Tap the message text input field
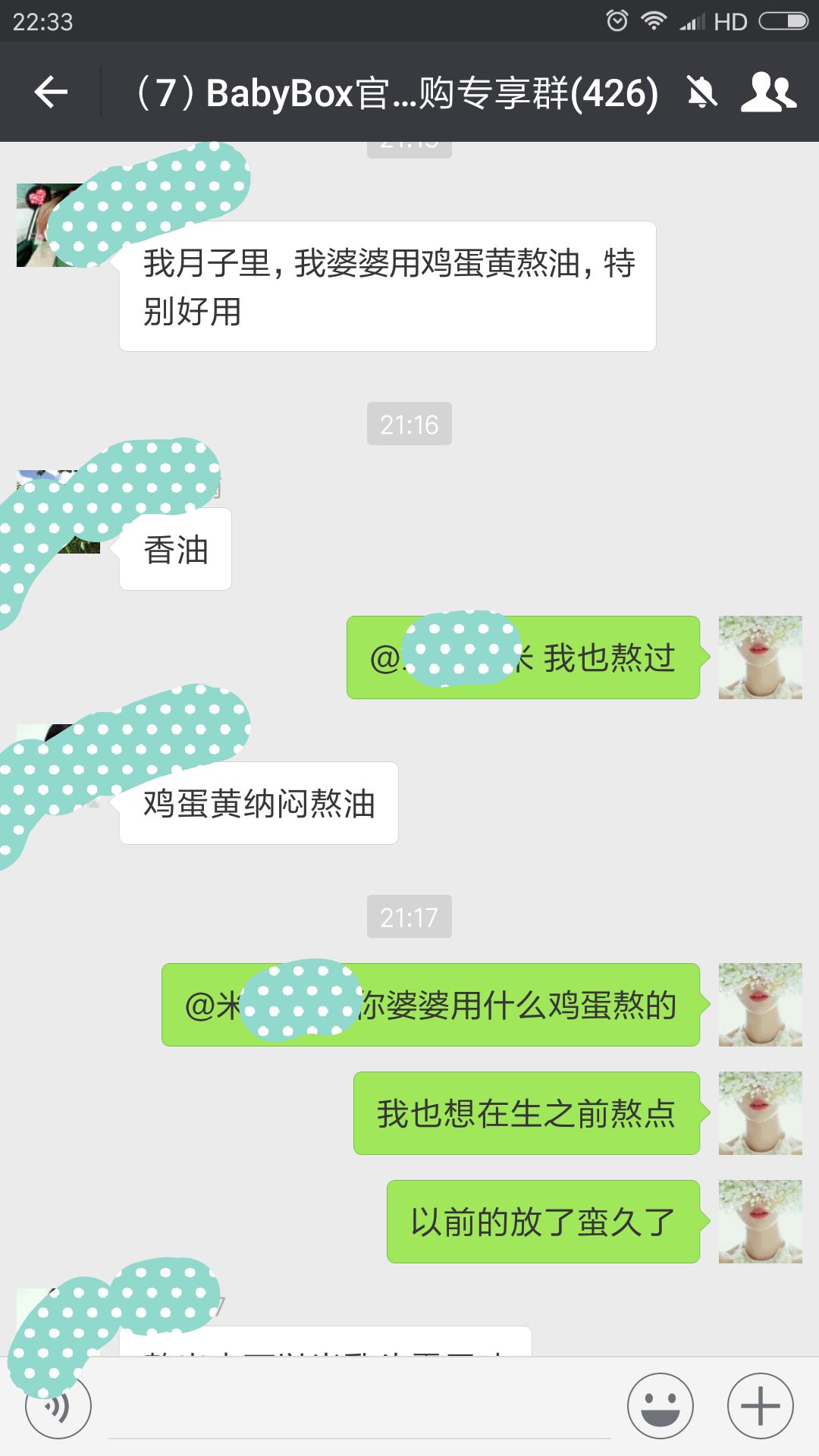The image size is (819, 1456). [x=356, y=1407]
